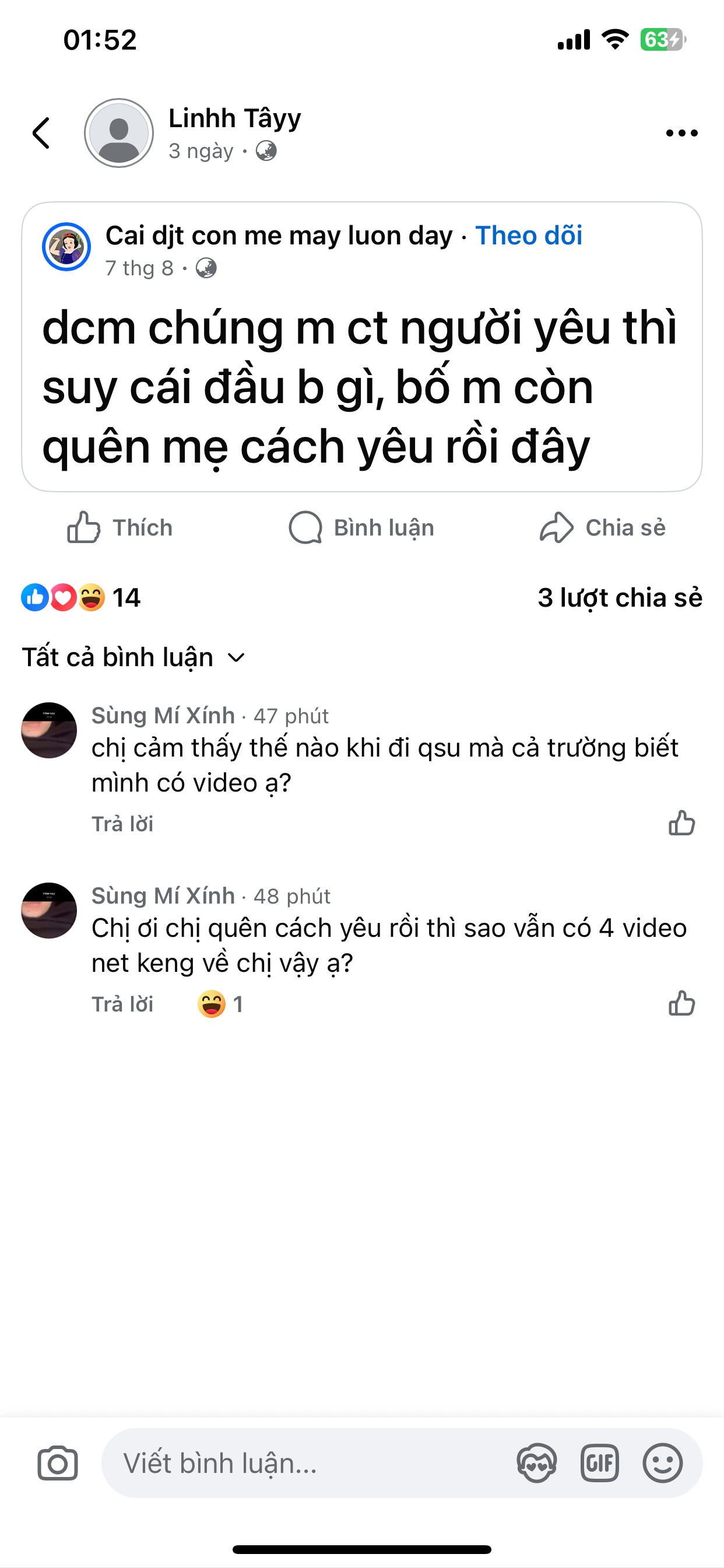Screen dimensions: 724x1568
Task: Open the avatar sticker picker
Action: 537,1462
